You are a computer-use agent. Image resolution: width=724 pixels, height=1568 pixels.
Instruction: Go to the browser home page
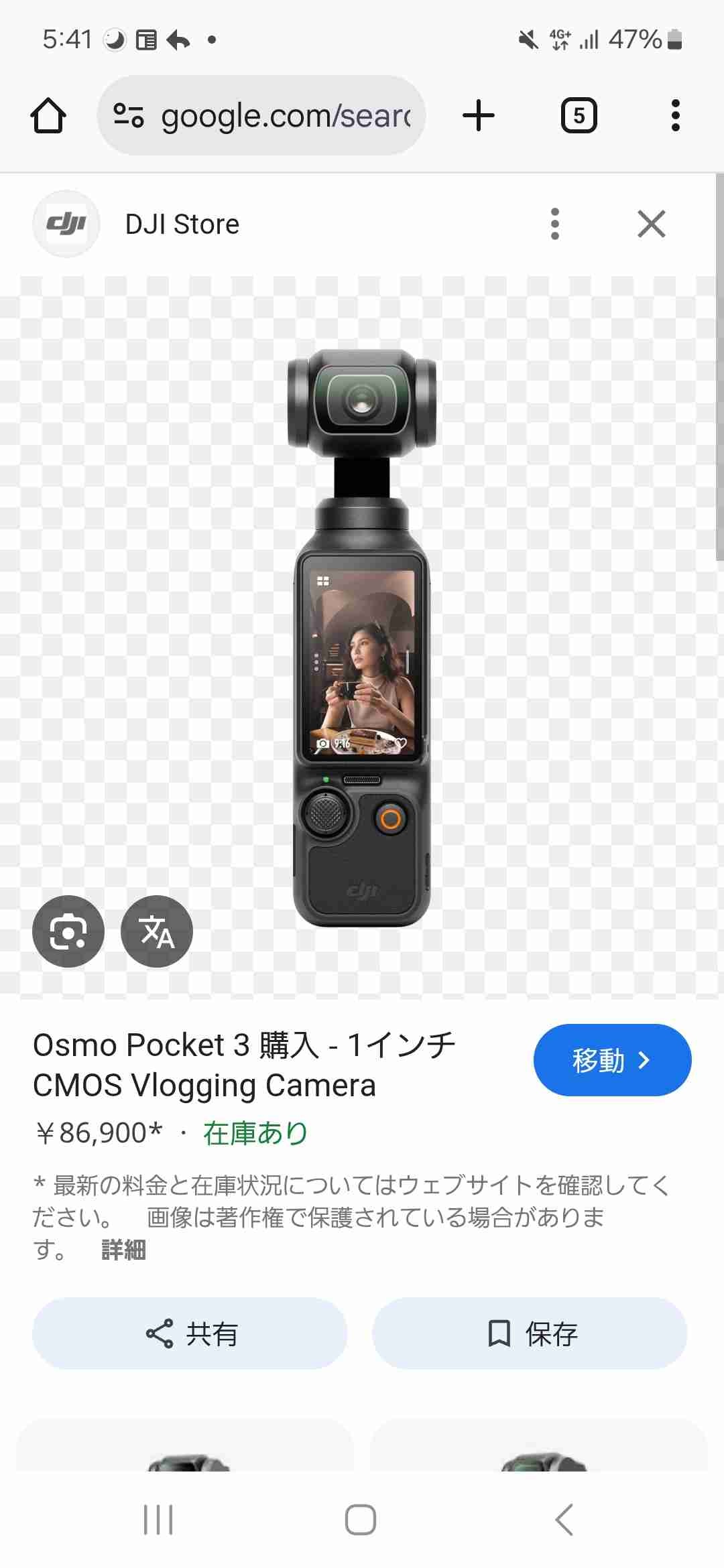[48, 115]
